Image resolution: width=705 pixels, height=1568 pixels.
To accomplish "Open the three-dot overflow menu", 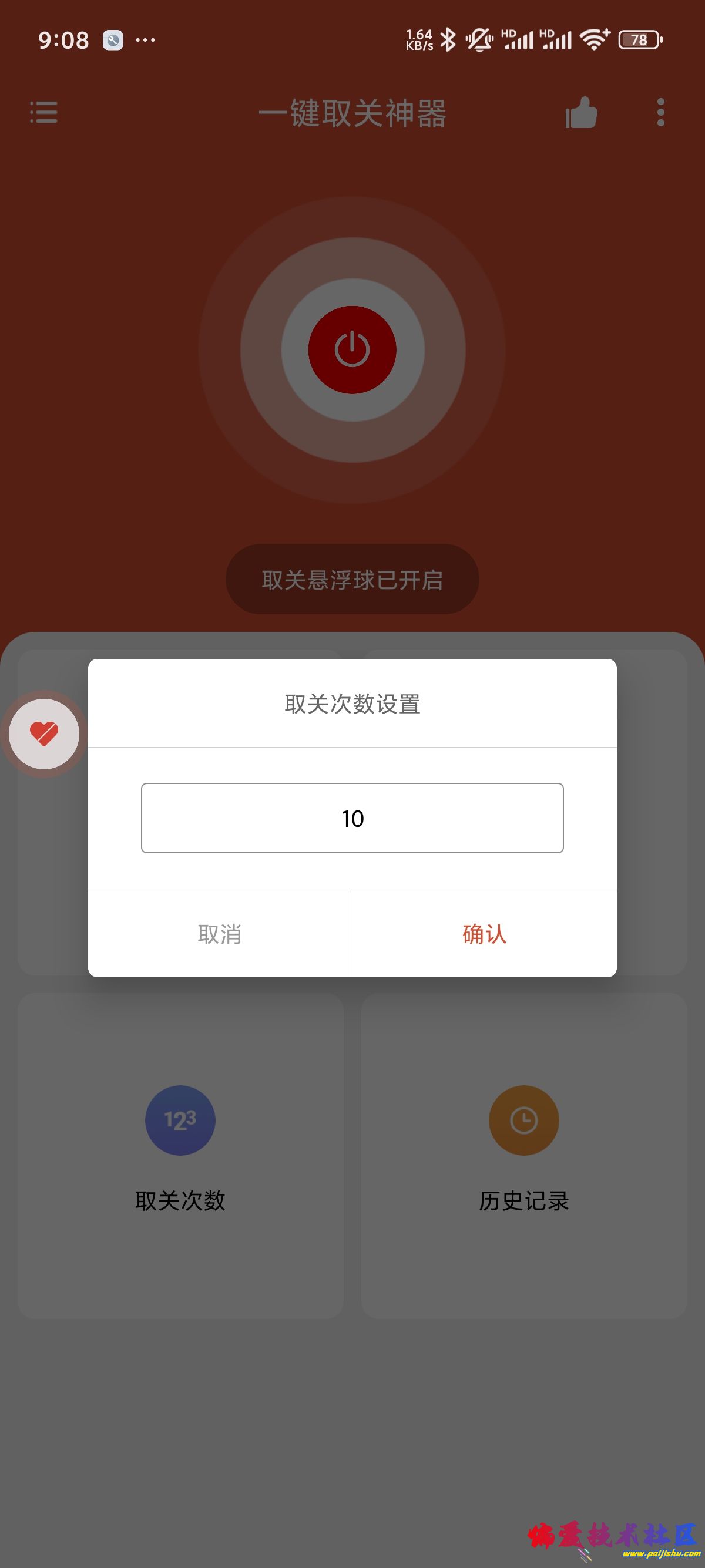I will click(661, 115).
